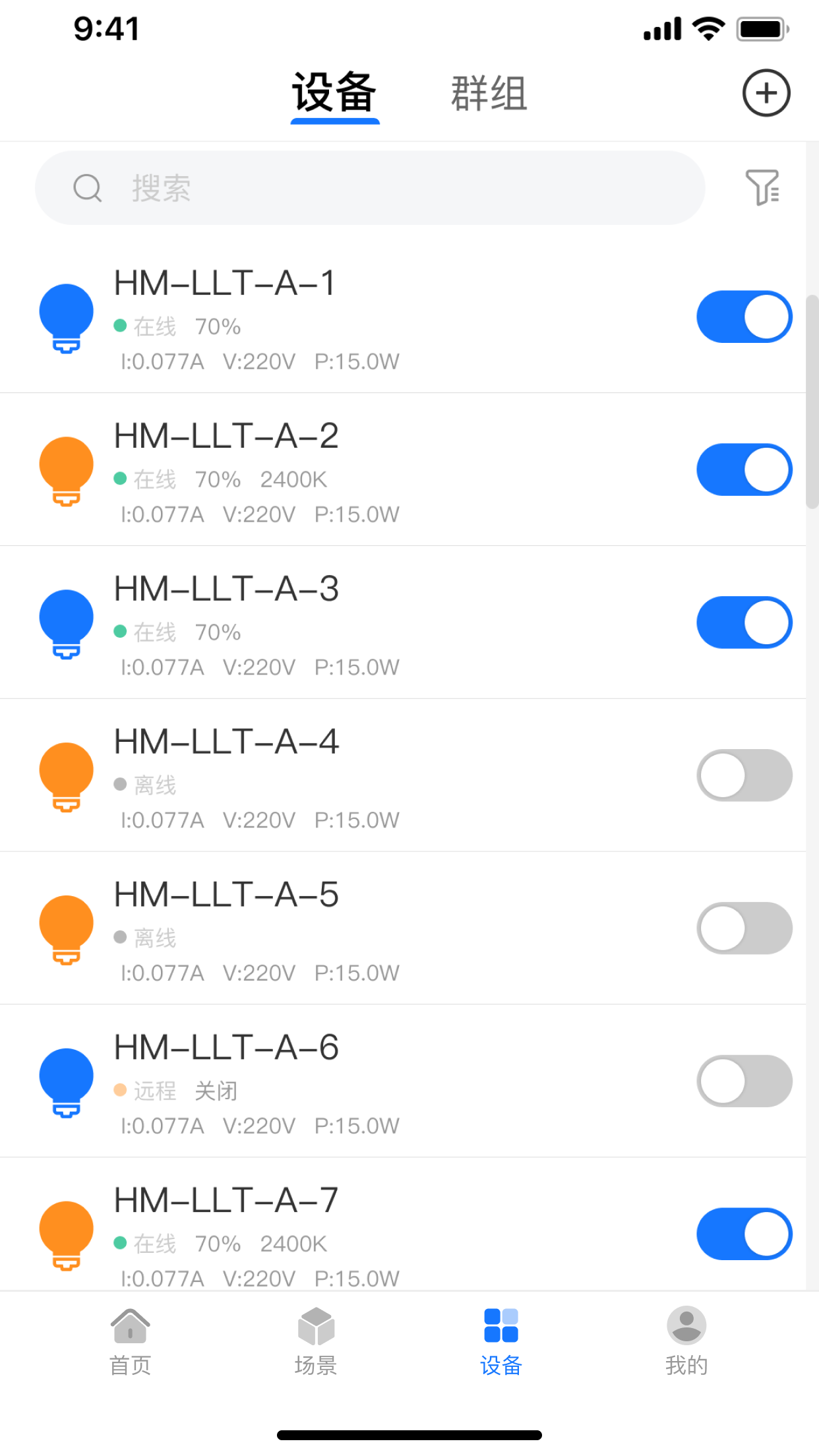Switch to the 群组 tab

pyautogui.click(x=489, y=94)
